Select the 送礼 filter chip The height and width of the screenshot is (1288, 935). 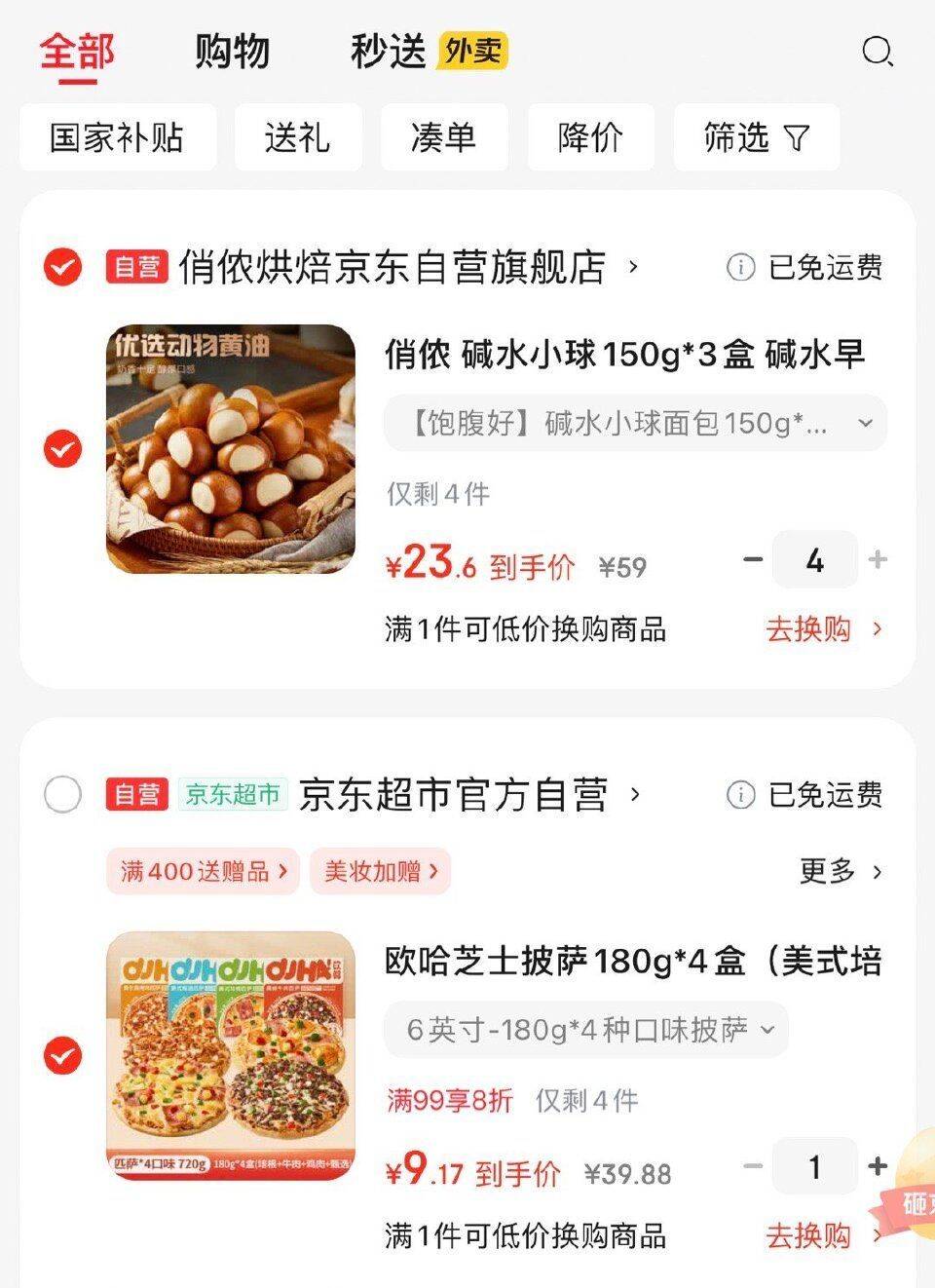[x=298, y=137]
